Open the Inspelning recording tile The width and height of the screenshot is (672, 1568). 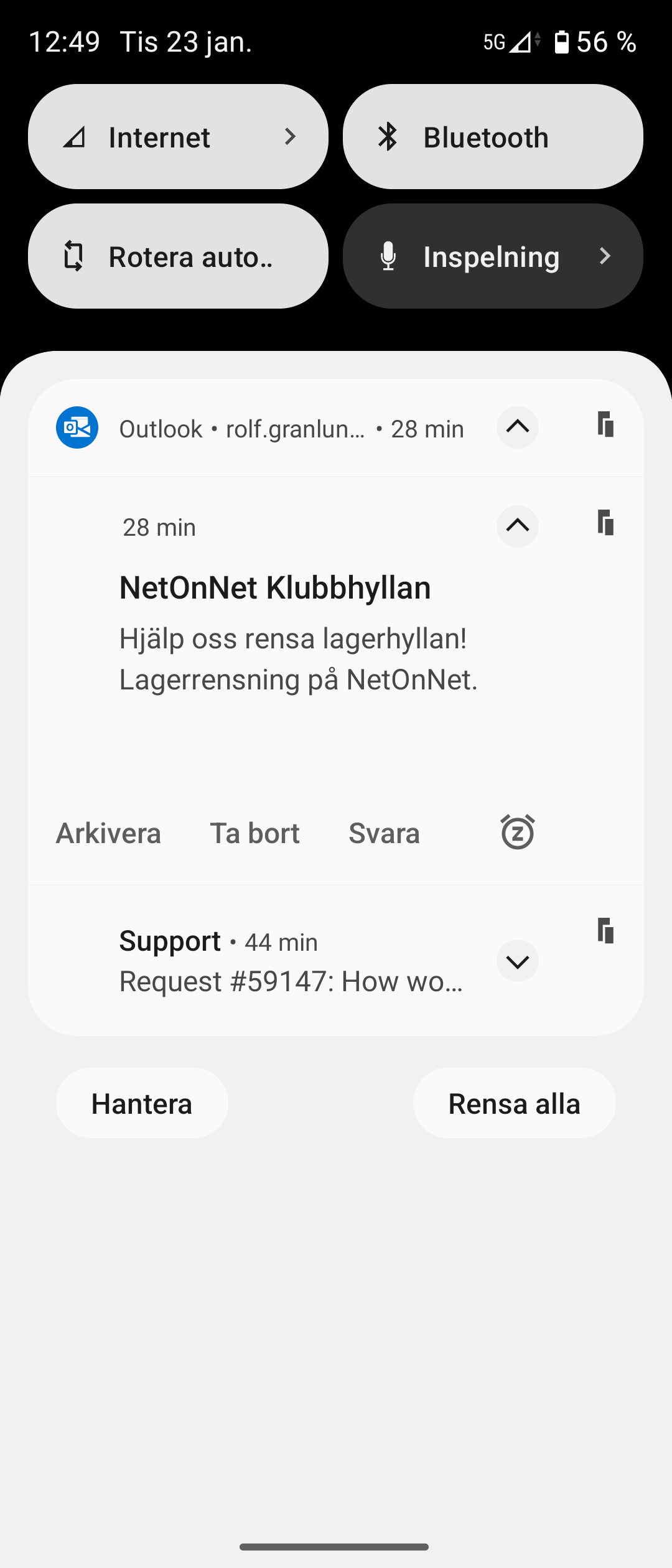tap(493, 256)
